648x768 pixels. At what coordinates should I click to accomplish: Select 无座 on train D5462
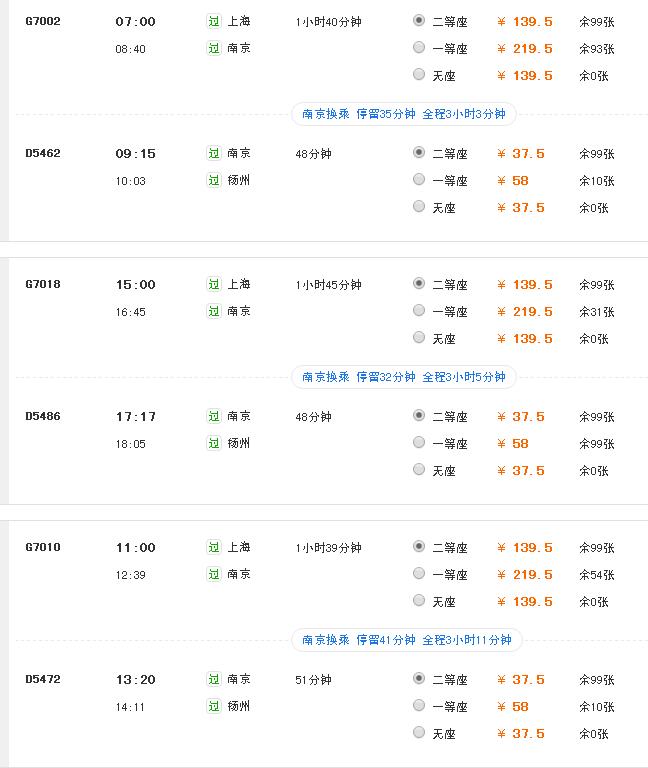[x=419, y=206]
